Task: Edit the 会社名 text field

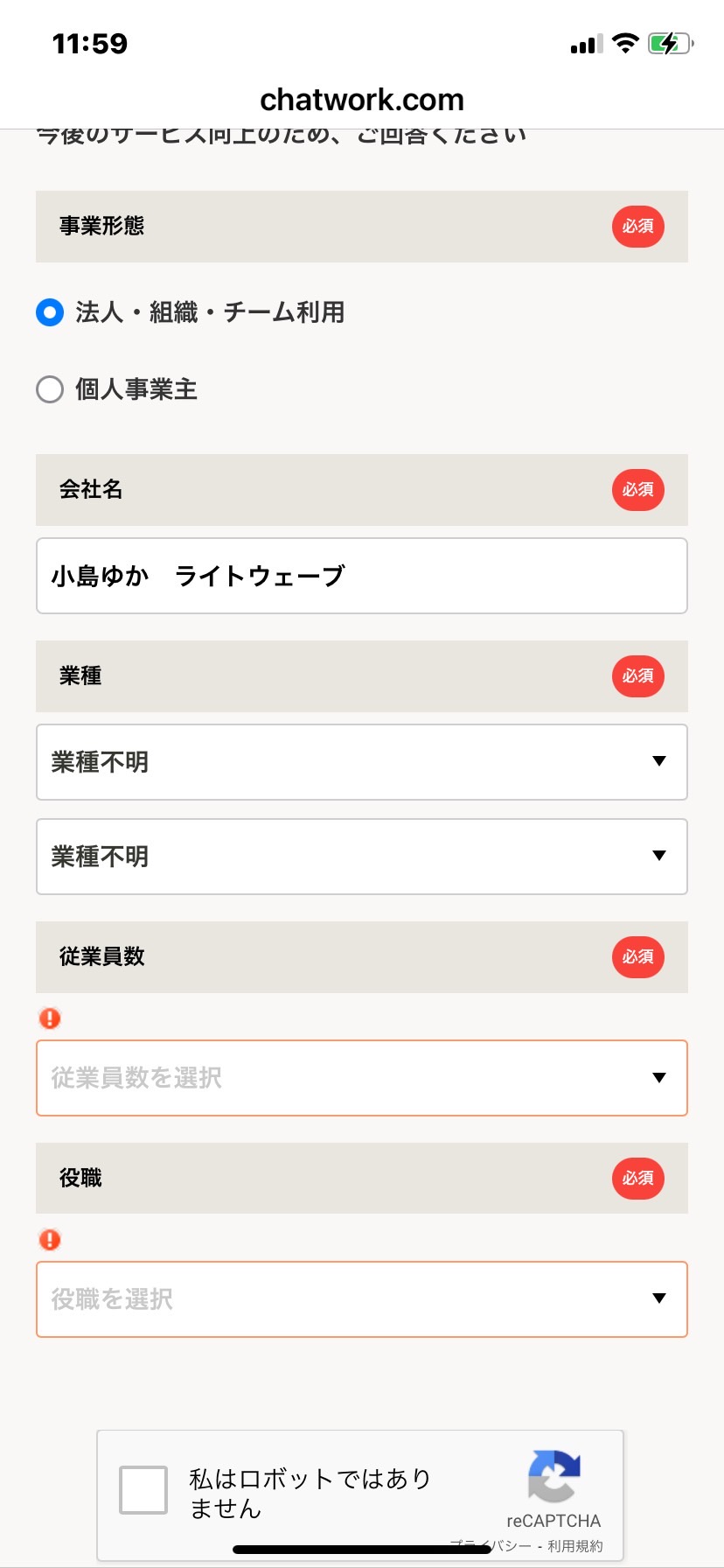Action: click(362, 576)
